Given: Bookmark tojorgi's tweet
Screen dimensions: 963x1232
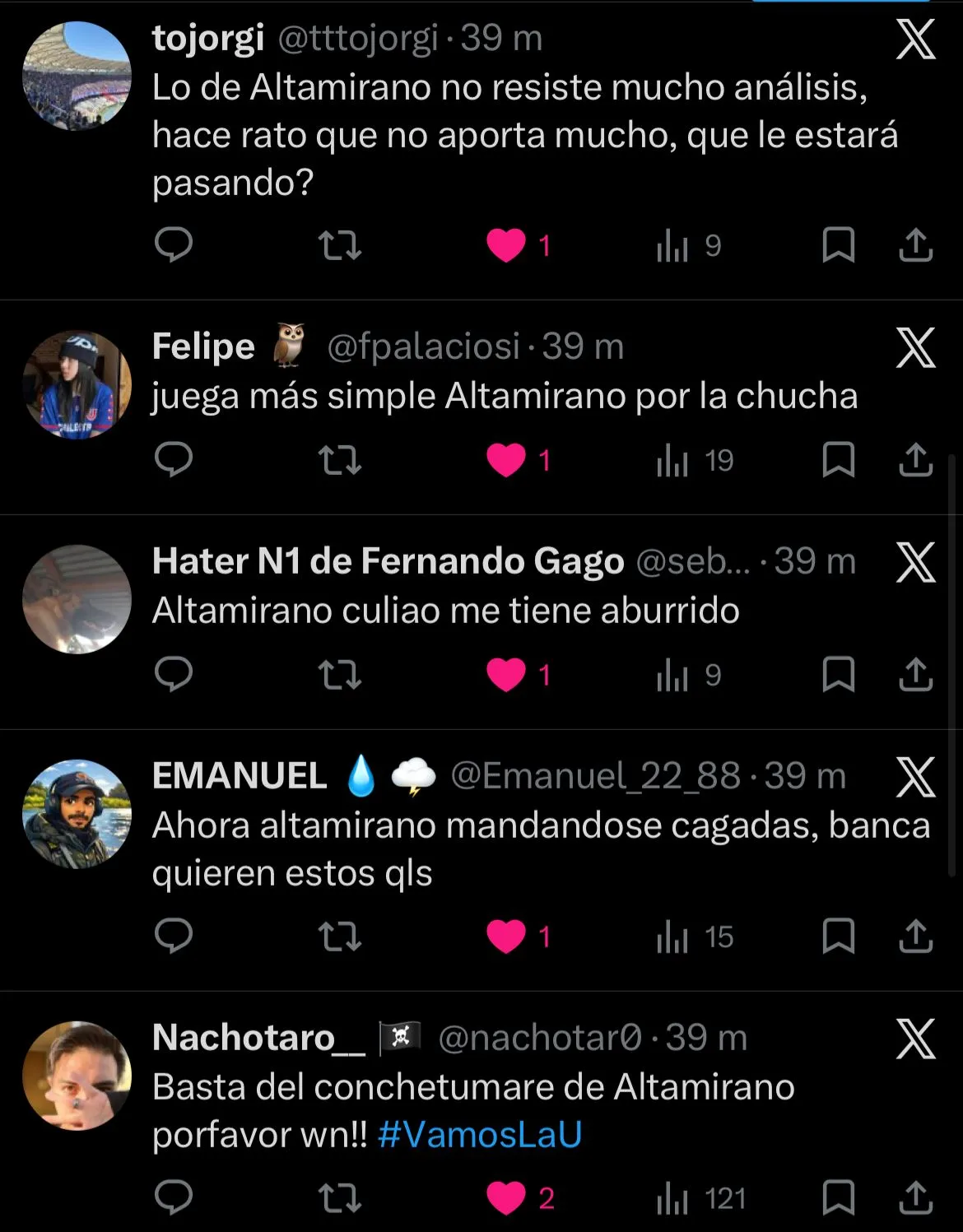Looking at the screenshot, I should pyautogui.click(x=838, y=245).
